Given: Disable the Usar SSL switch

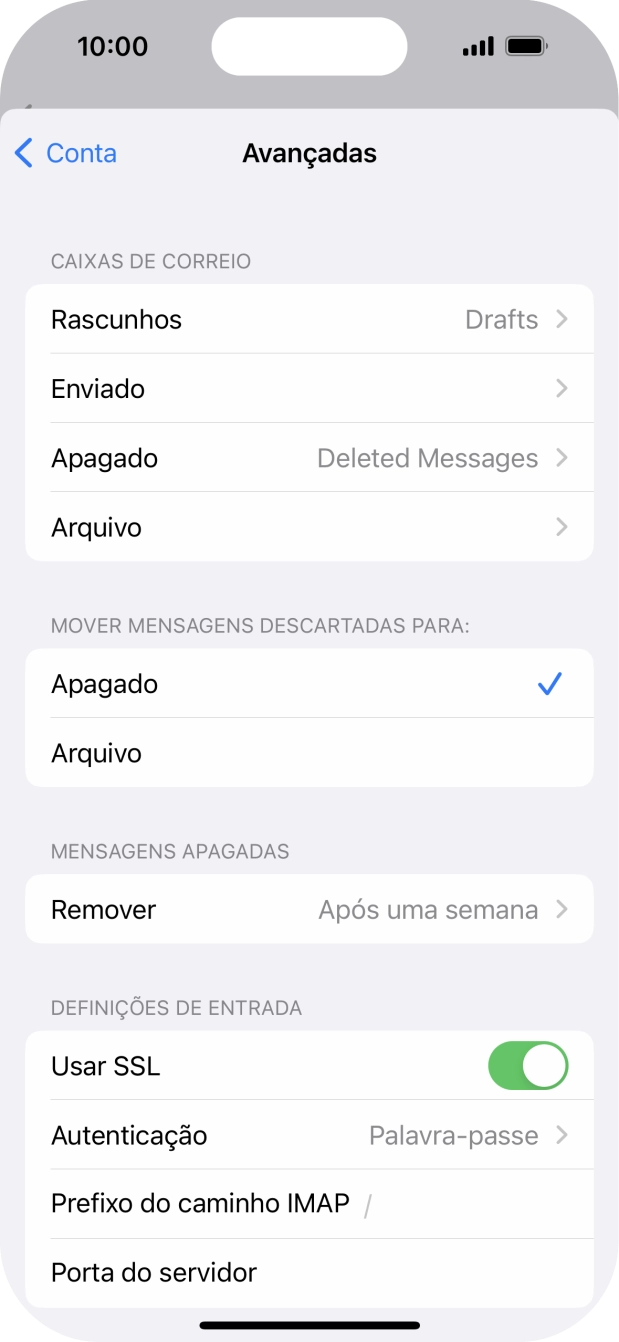Looking at the screenshot, I should (527, 1066).
